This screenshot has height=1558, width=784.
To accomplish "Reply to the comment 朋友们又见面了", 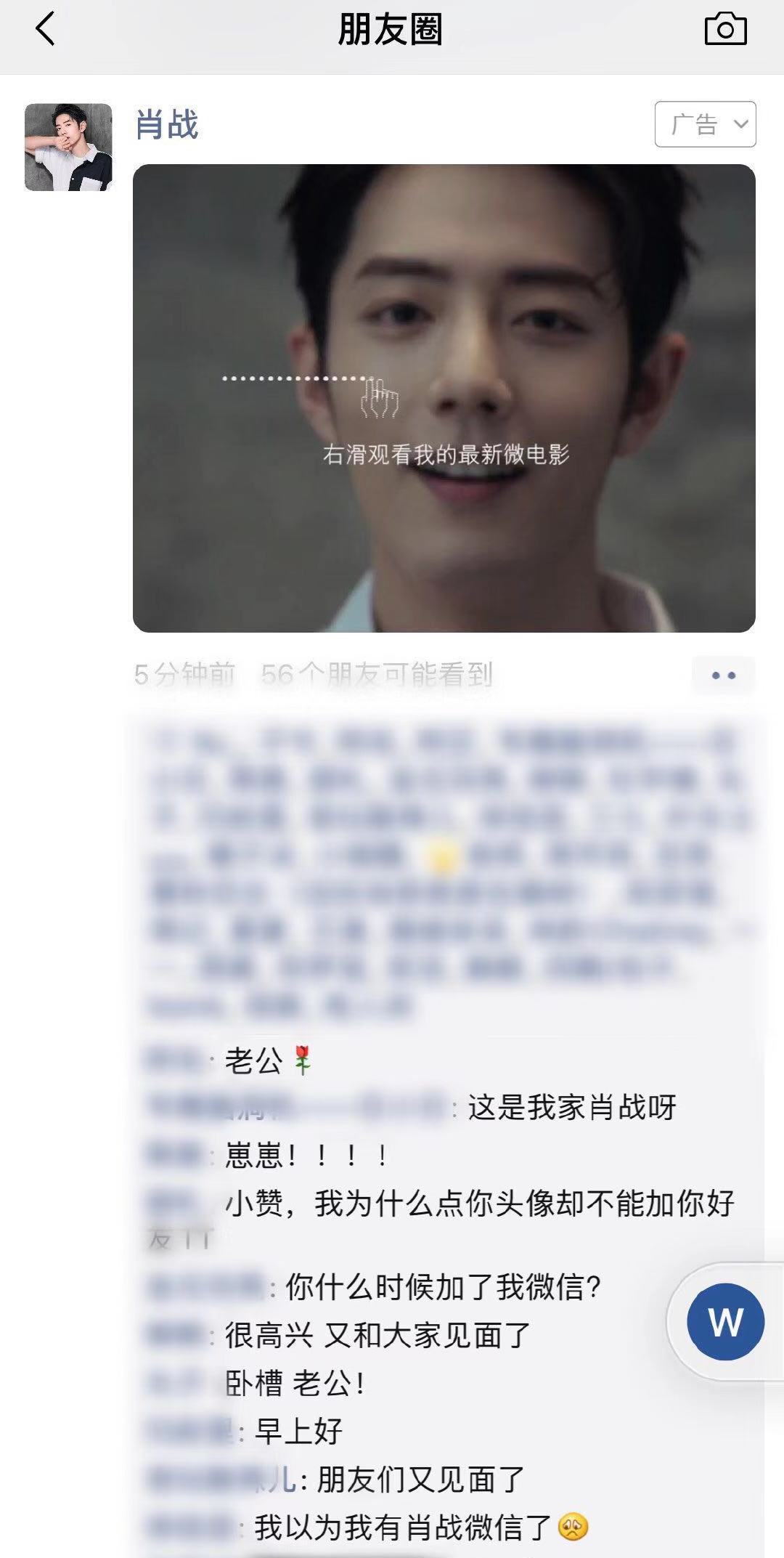I will [420, 1480].
